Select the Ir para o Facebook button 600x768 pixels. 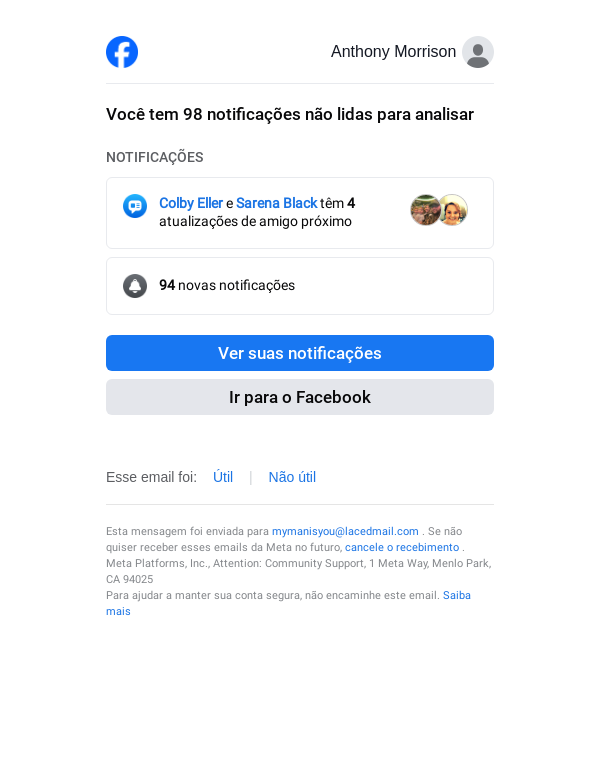pos(299,397)
